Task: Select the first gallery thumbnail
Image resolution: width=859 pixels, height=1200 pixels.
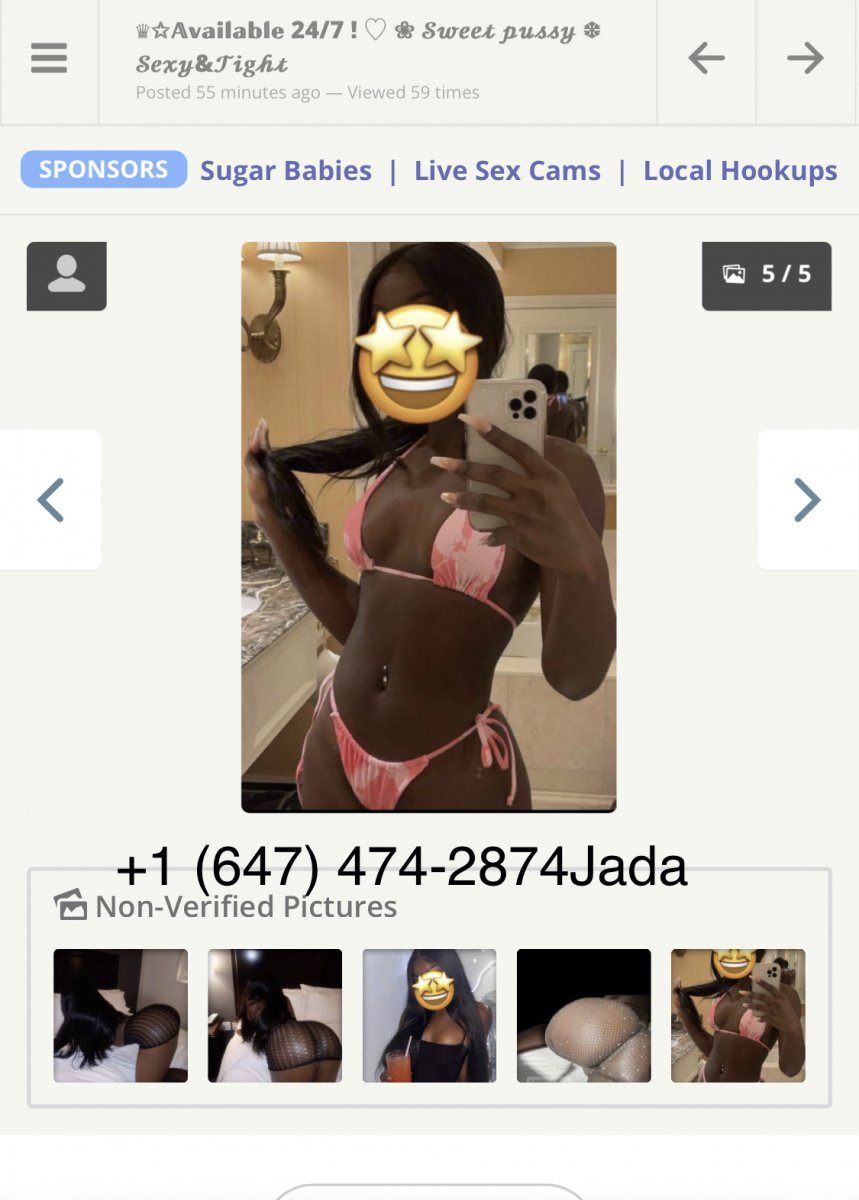Action: (x=120, y=1015)
